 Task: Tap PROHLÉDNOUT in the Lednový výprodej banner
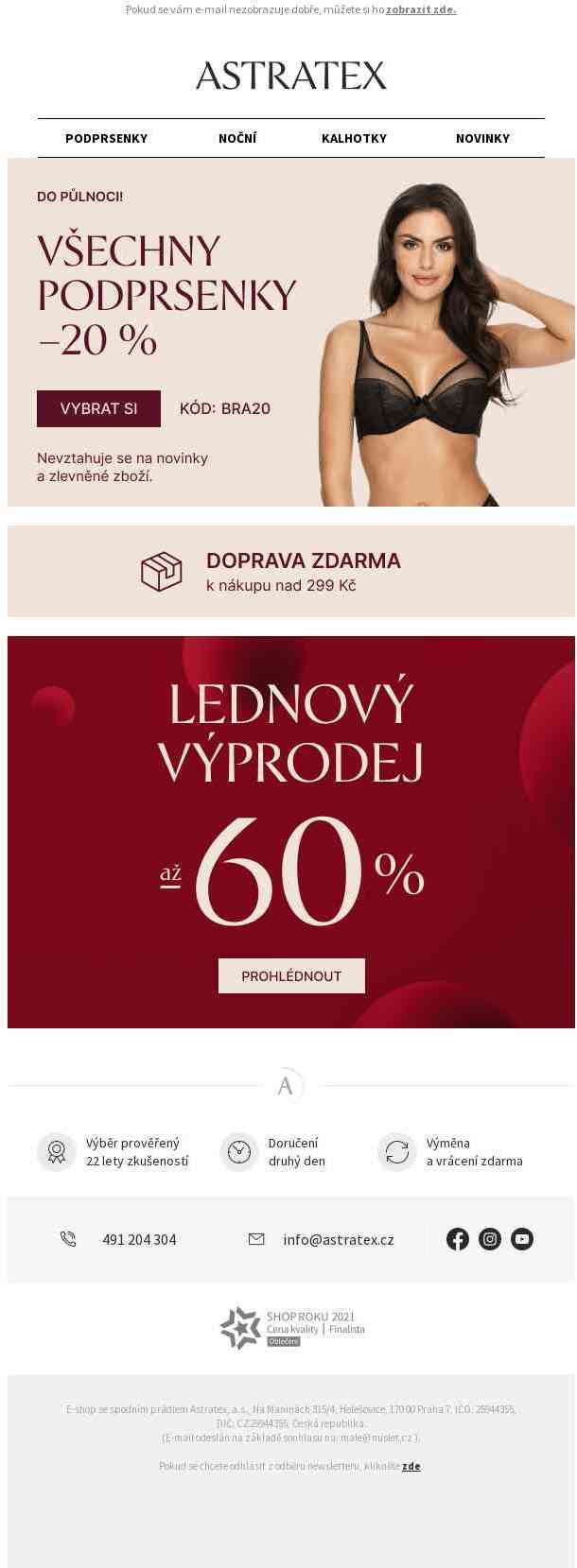pyautogui.click(x=291, y=975)
